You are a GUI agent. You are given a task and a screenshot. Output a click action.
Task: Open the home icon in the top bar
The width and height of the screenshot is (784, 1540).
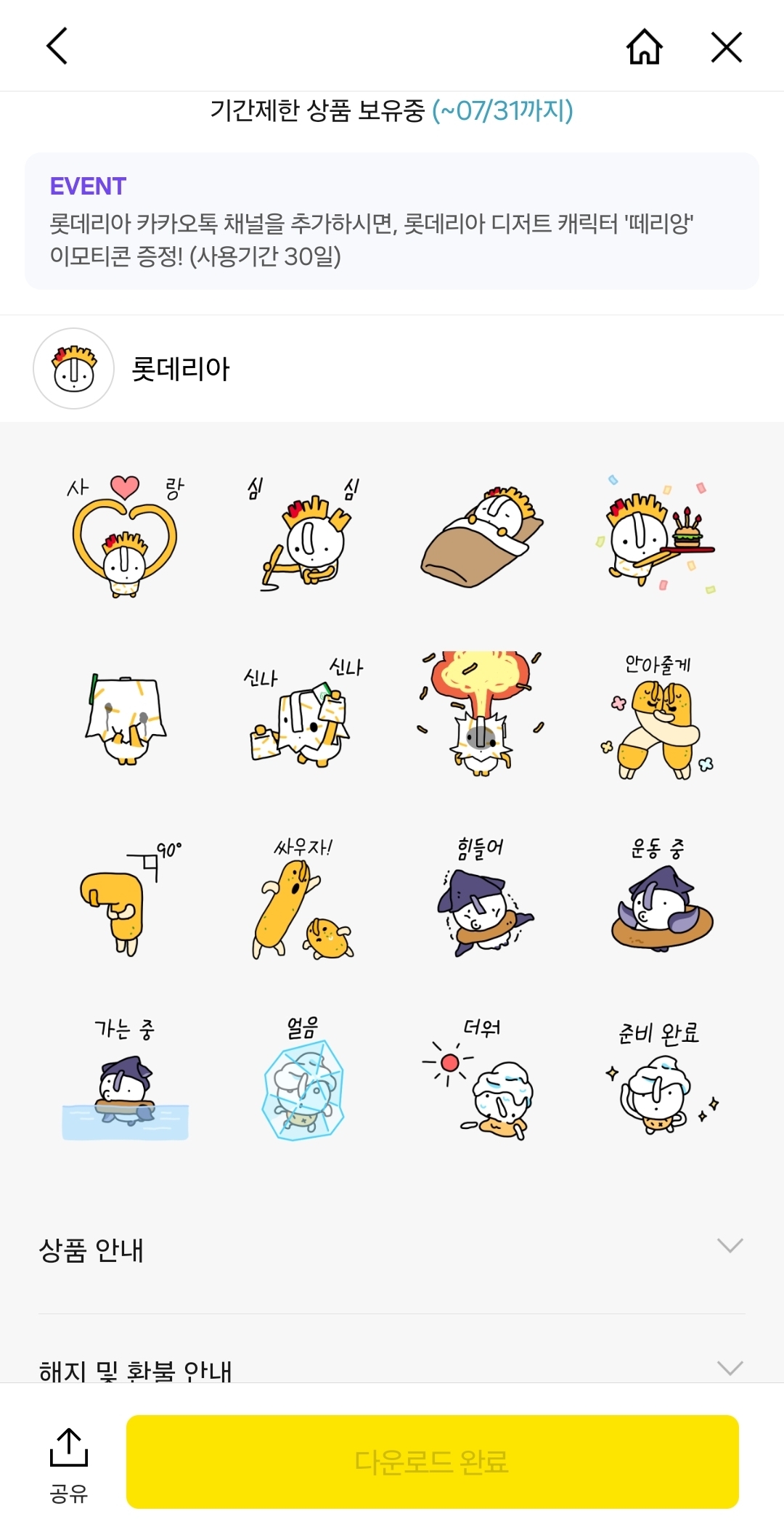click(x=645, y=47)
